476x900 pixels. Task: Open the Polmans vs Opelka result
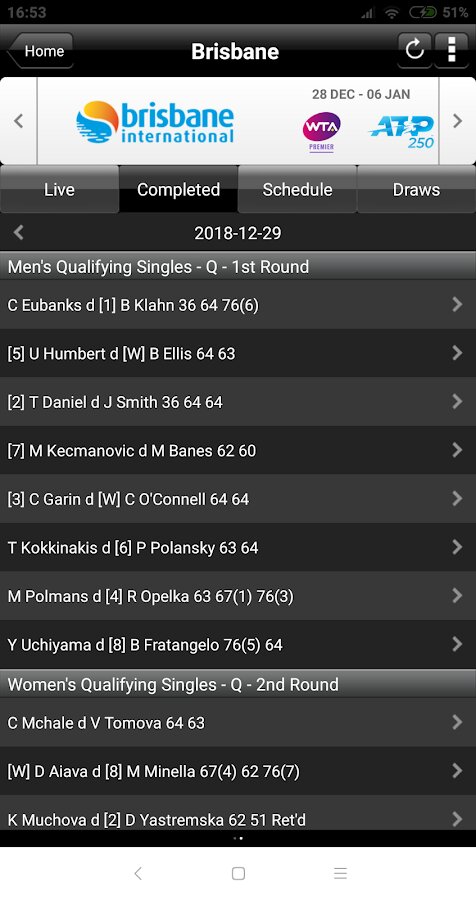(238, 596)
